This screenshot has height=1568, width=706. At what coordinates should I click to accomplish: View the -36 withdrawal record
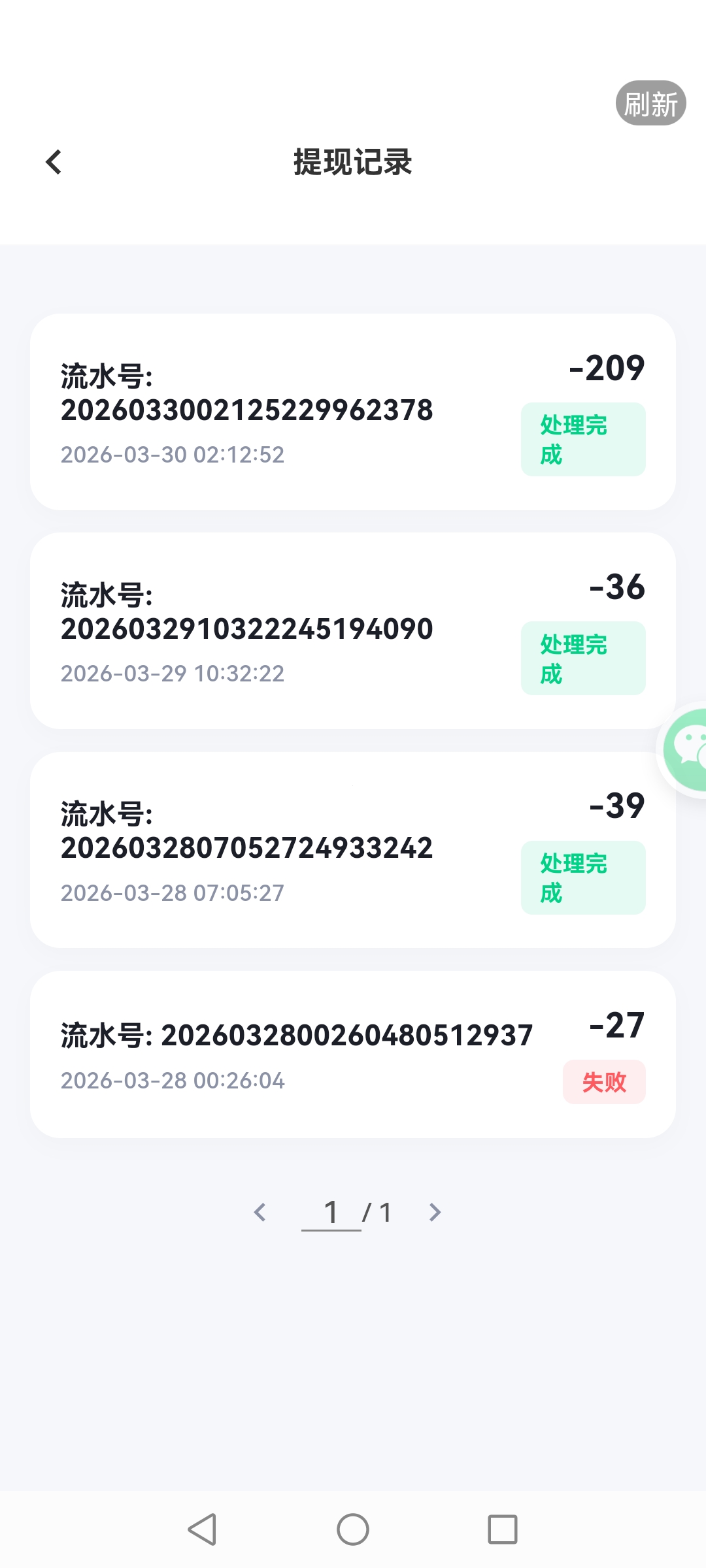[353, 630]
